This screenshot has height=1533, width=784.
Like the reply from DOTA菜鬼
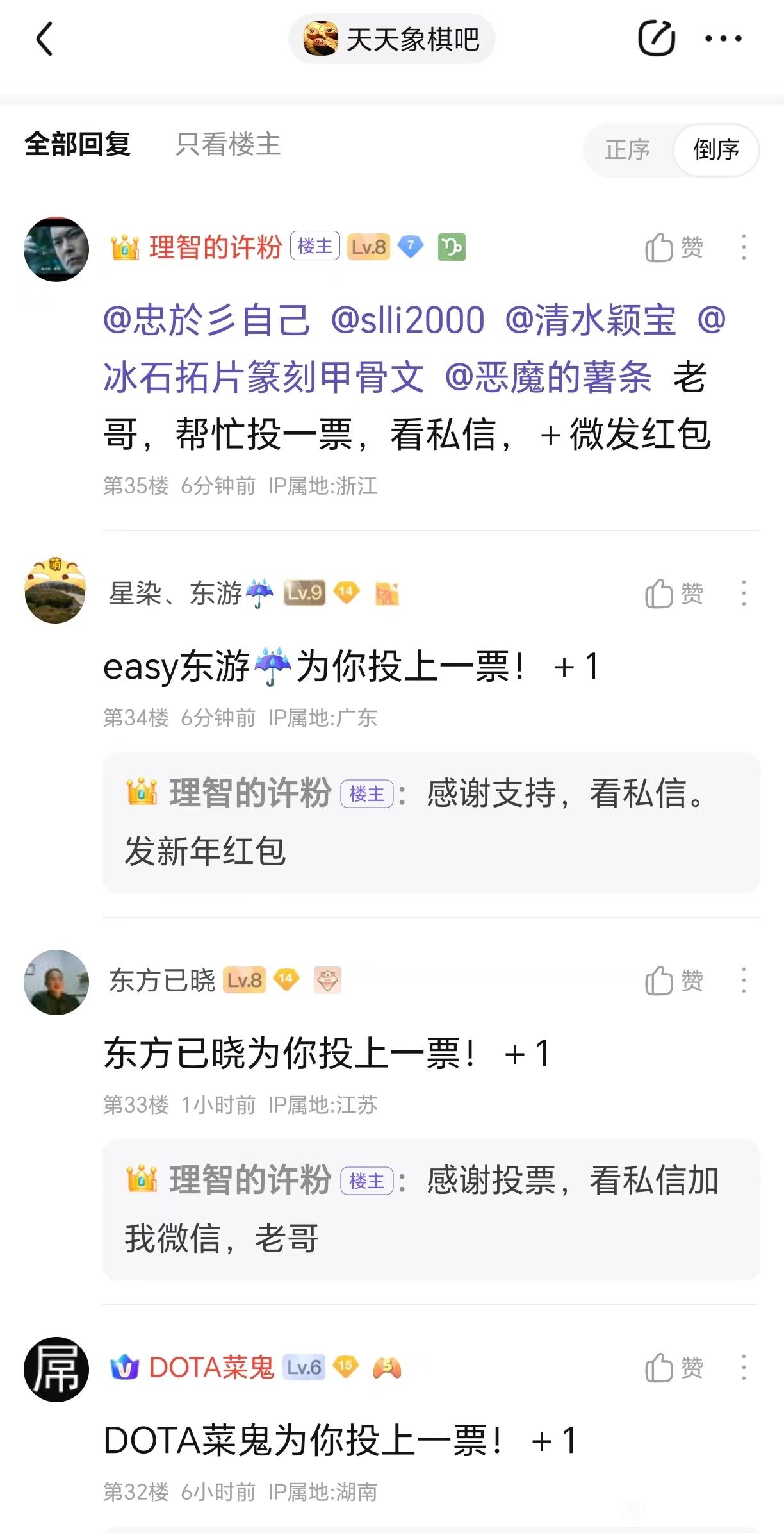[673, 1368]
